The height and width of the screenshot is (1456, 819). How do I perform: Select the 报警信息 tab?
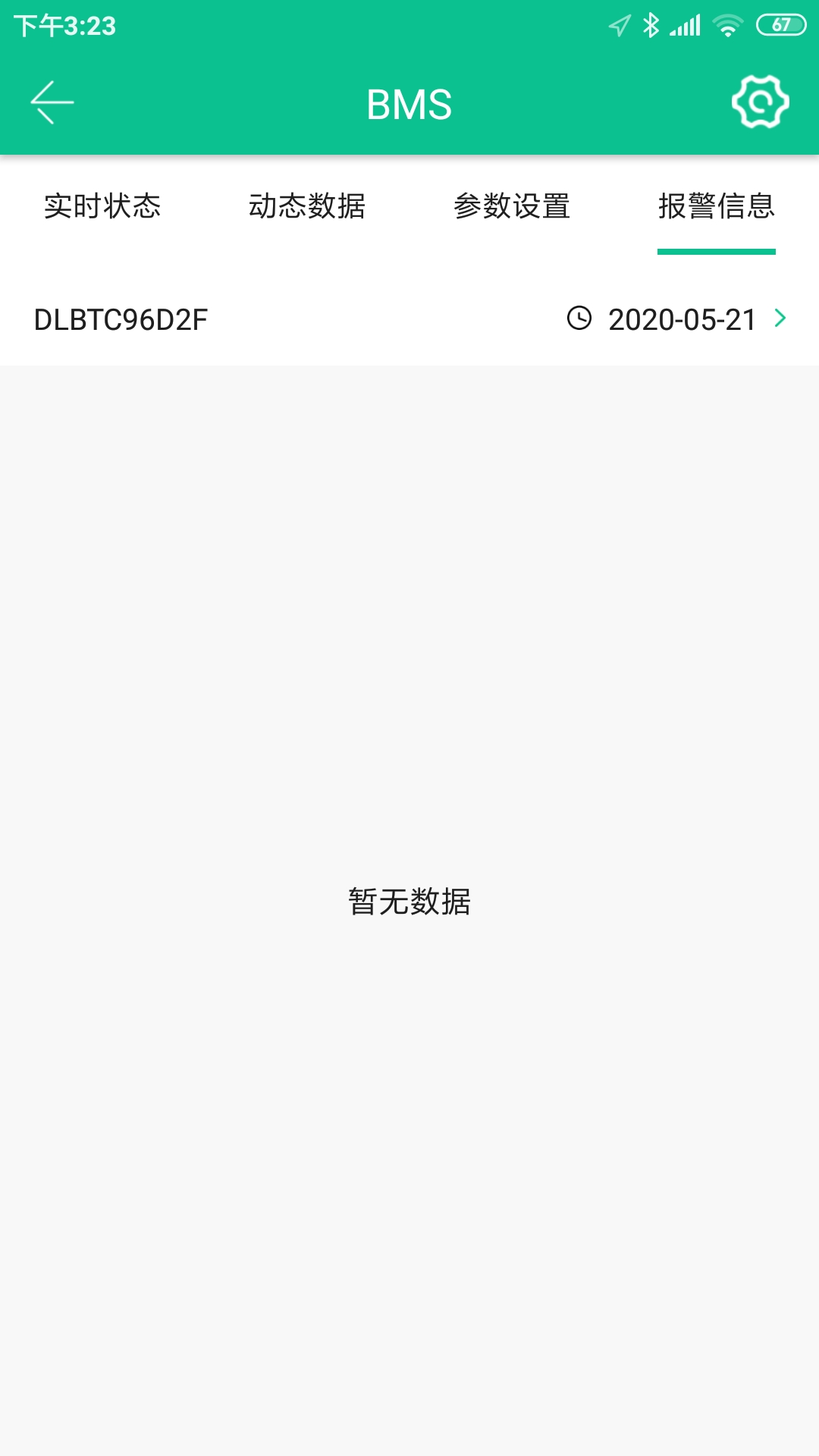[717, 206]
